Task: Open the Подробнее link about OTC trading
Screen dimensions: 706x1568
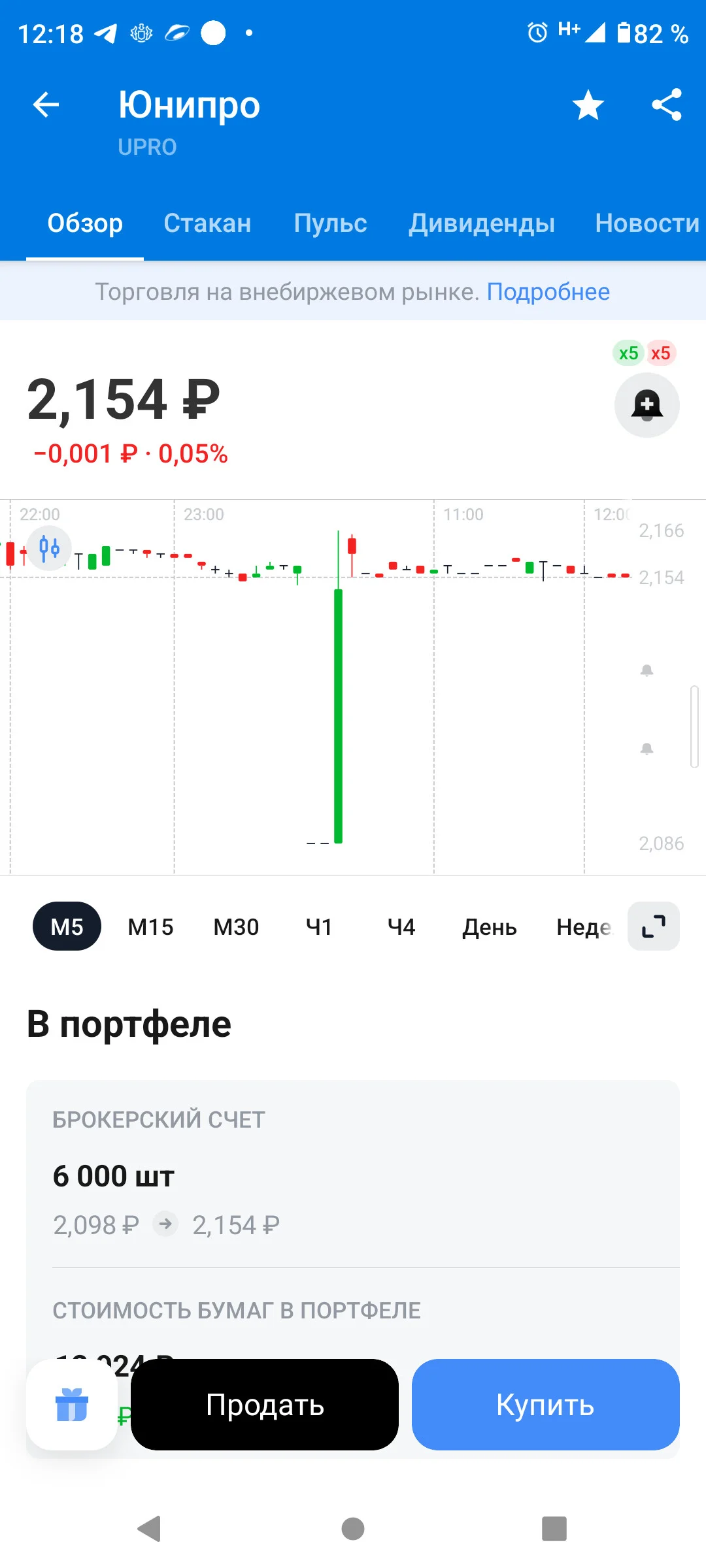Action: [x=548, y=291]
